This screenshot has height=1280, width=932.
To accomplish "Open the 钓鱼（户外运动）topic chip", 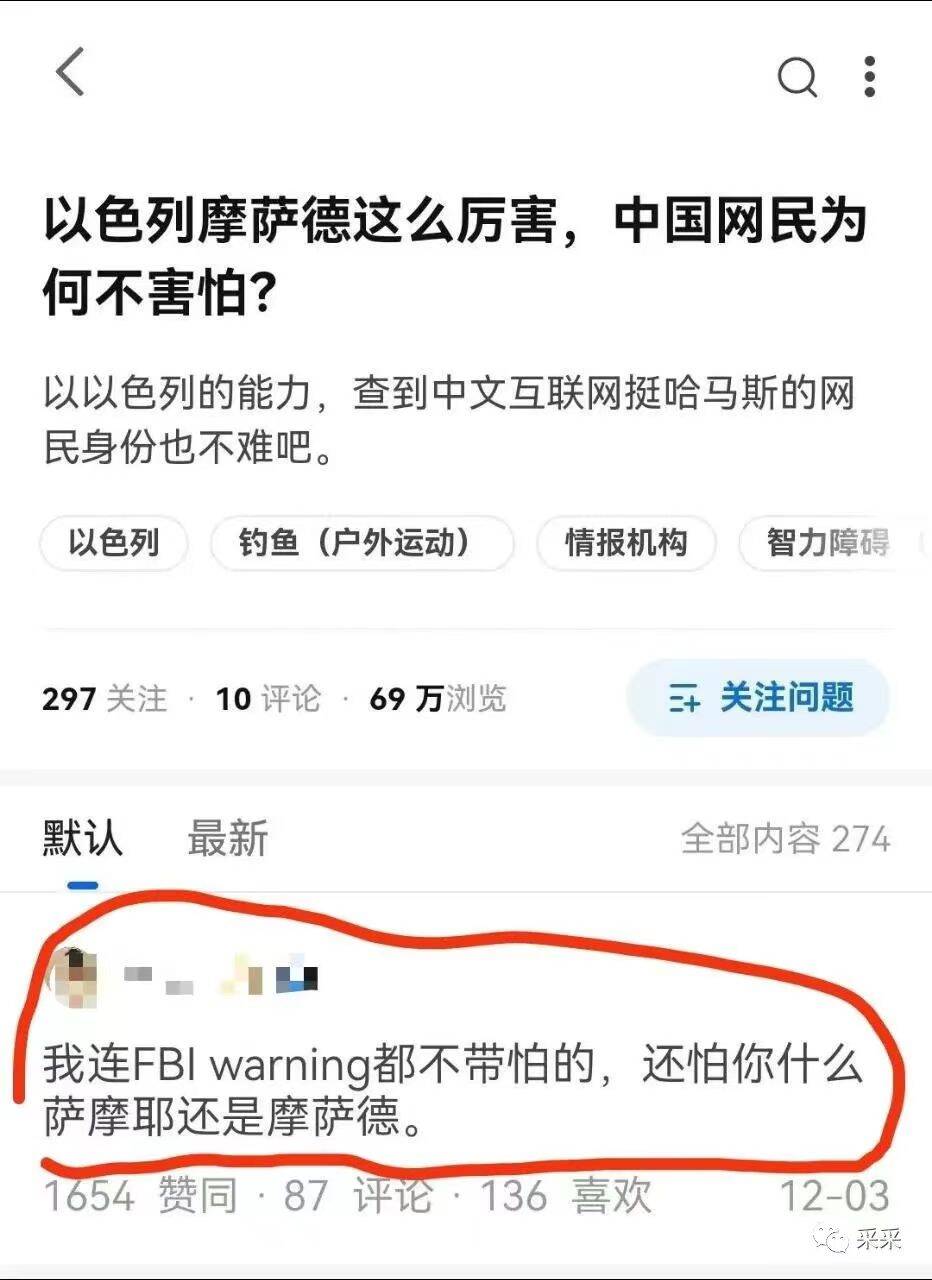I will point(361,543).
